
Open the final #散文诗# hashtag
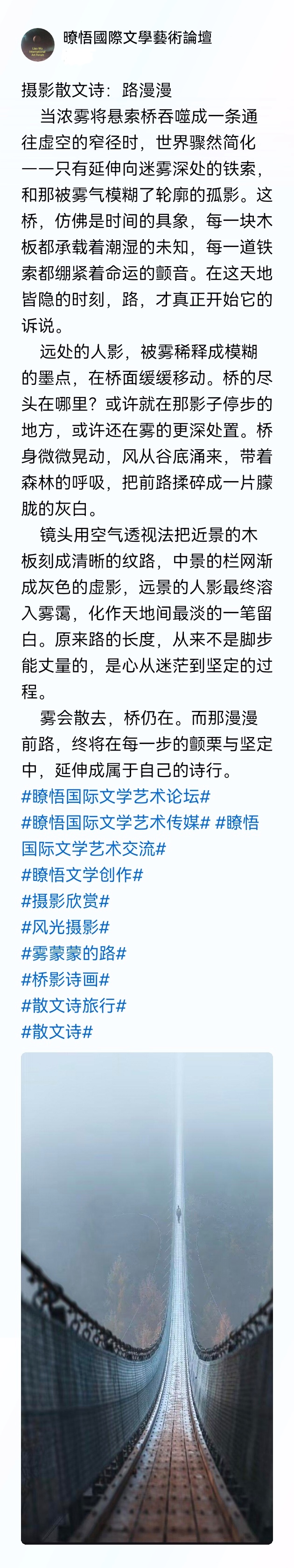(57, 1032)
